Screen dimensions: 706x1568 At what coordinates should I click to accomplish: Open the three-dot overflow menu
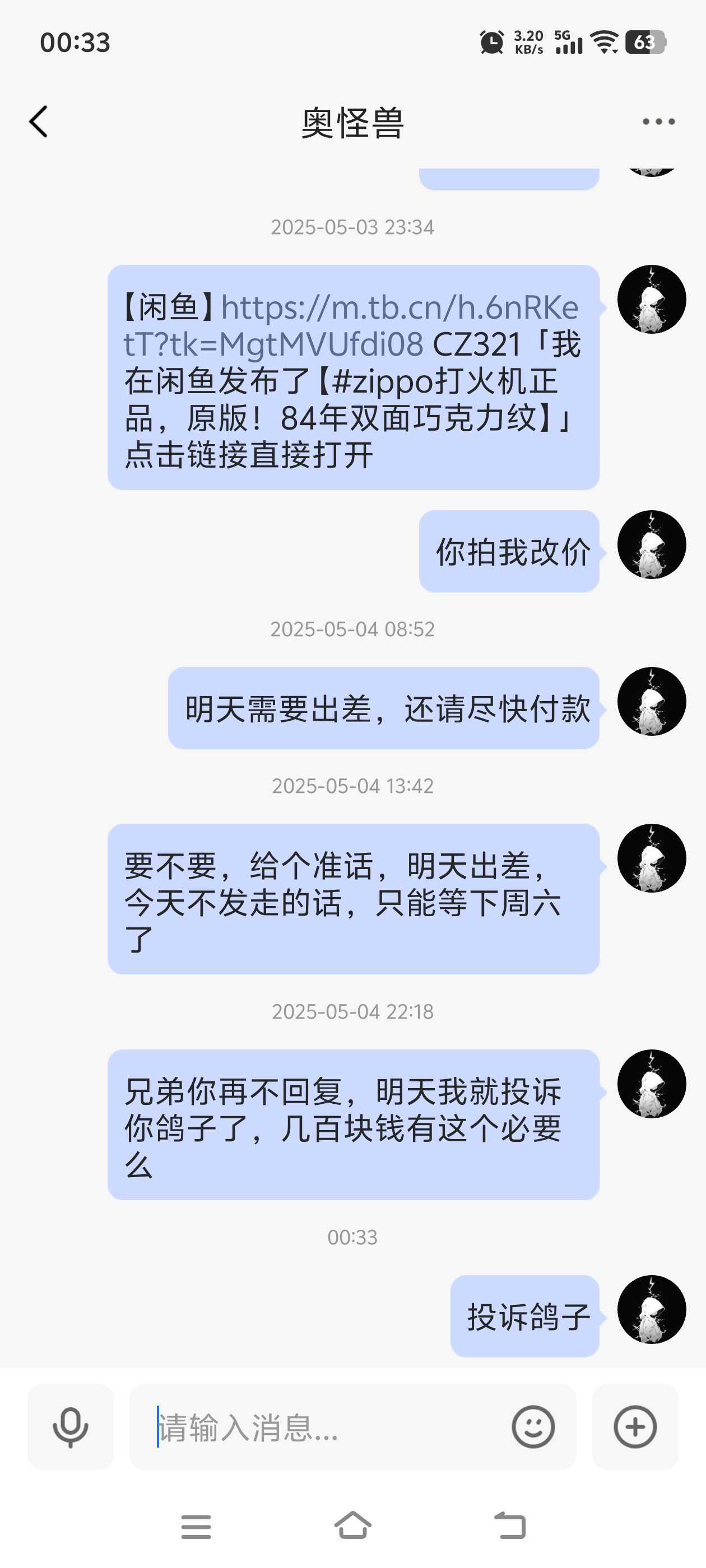click(658, 122)
